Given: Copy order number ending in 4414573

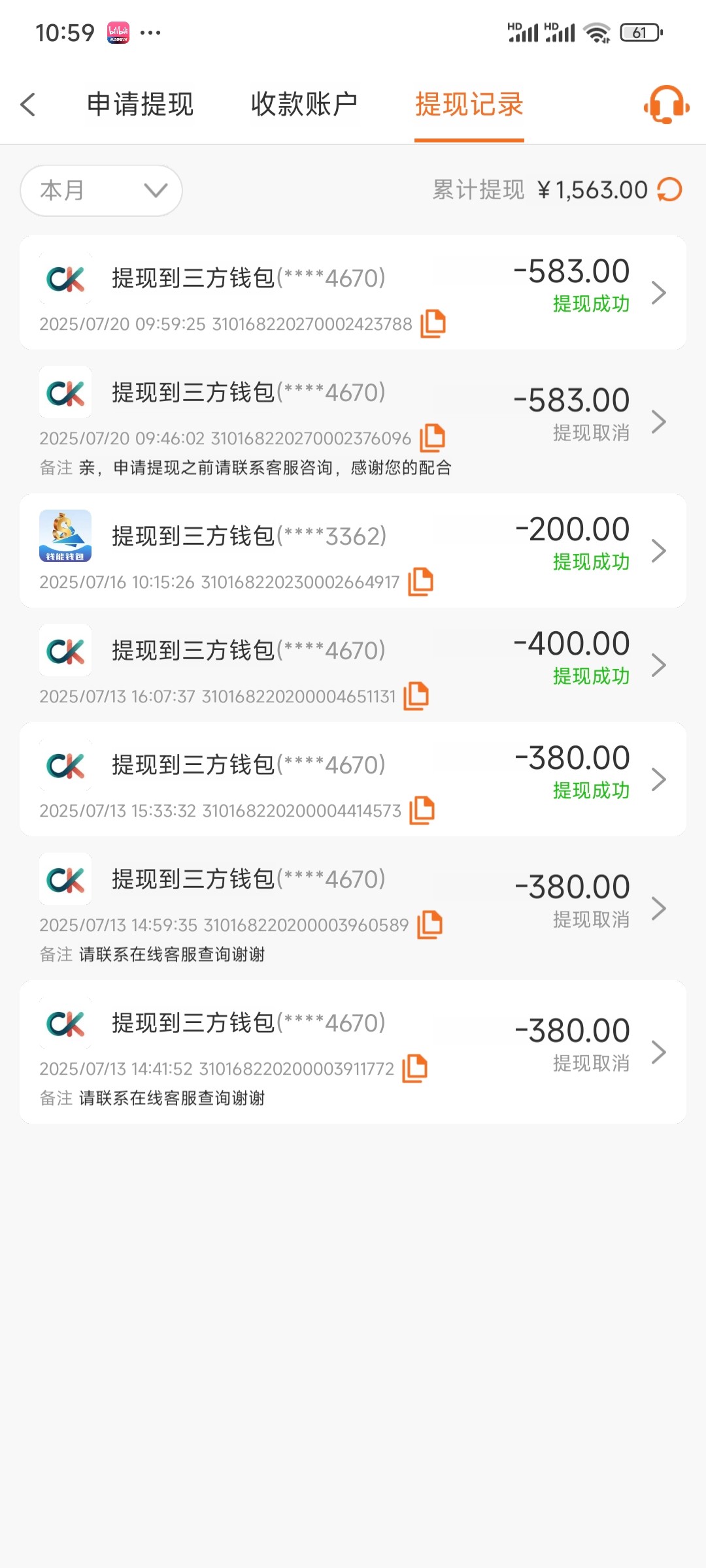Looking at the screenshot, I should [x=422, y=810].
